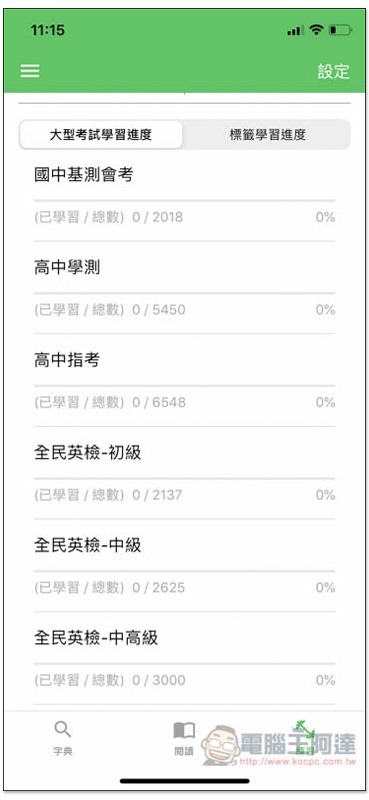
Task: Go to the 閱讀 reading tab
Action: pos(184,738)
